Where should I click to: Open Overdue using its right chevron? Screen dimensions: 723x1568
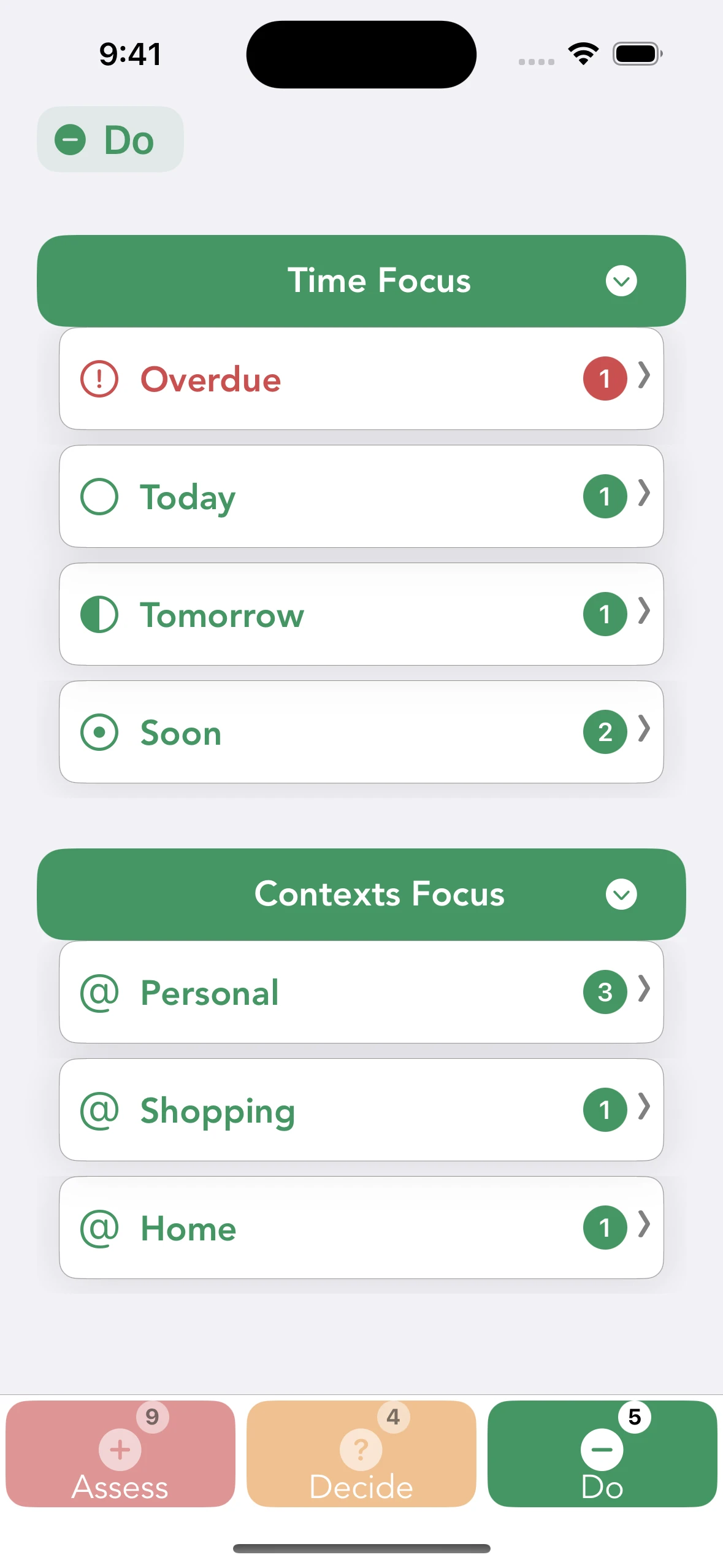[x=645, y=379]
